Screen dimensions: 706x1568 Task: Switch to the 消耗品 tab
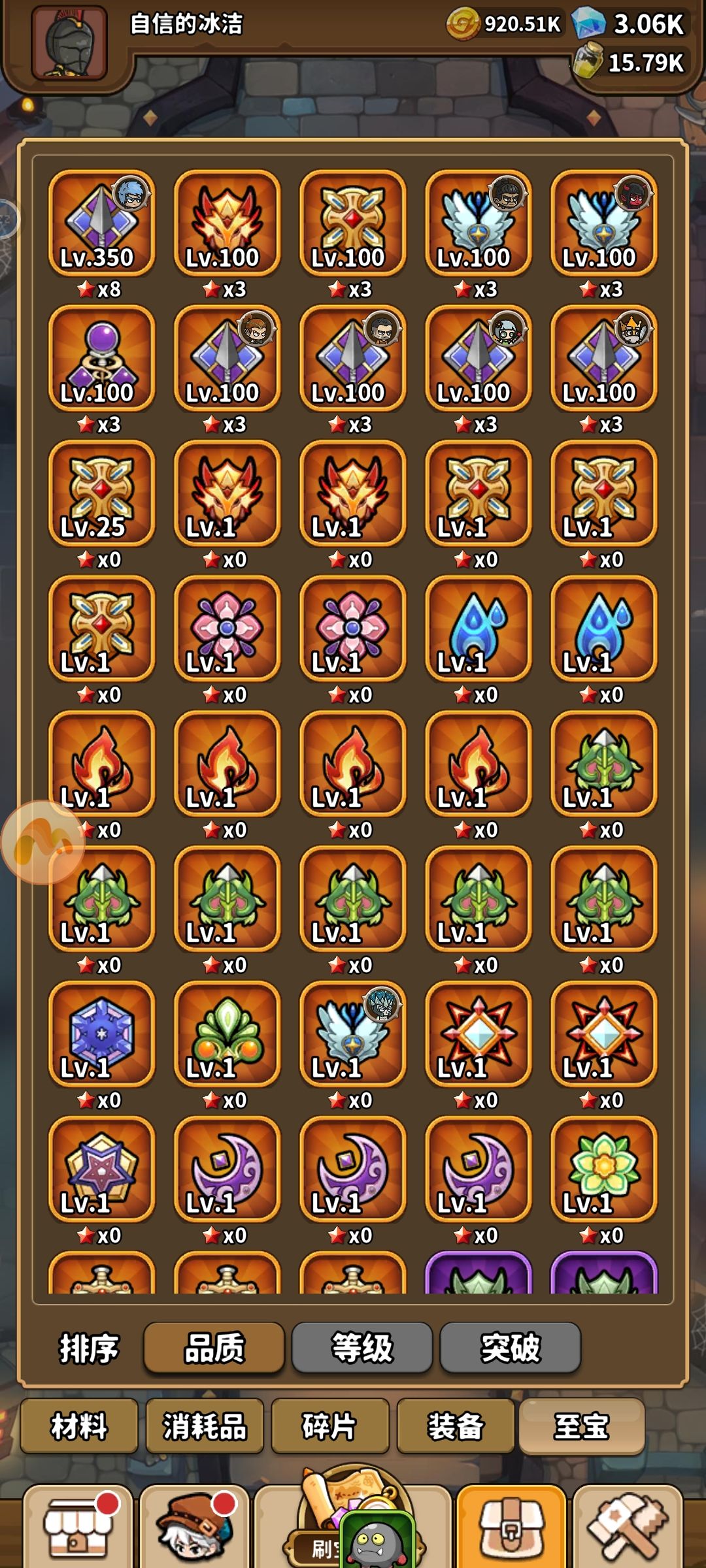point(205,1426)
